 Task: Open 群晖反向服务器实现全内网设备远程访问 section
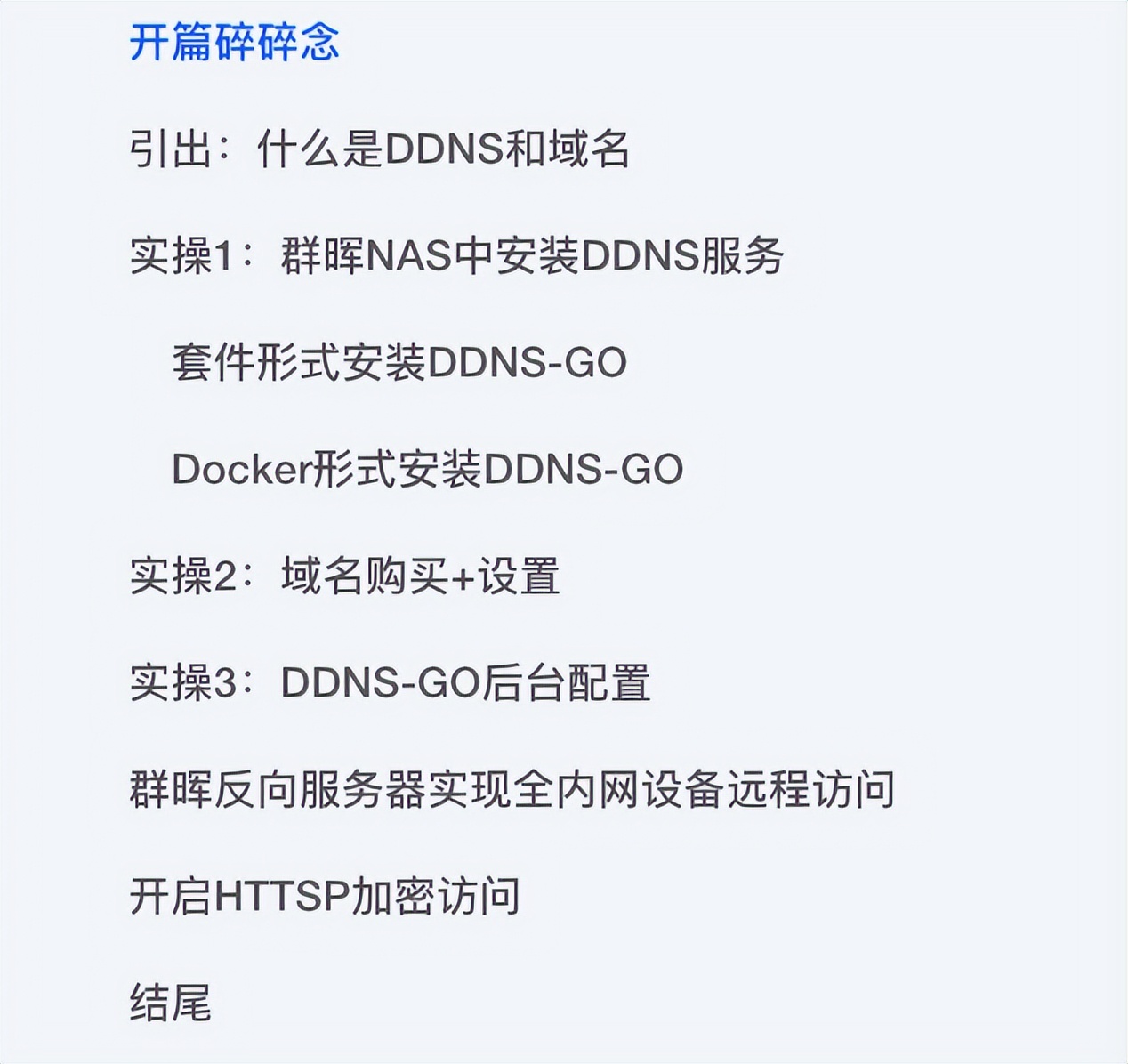[512, 790]
